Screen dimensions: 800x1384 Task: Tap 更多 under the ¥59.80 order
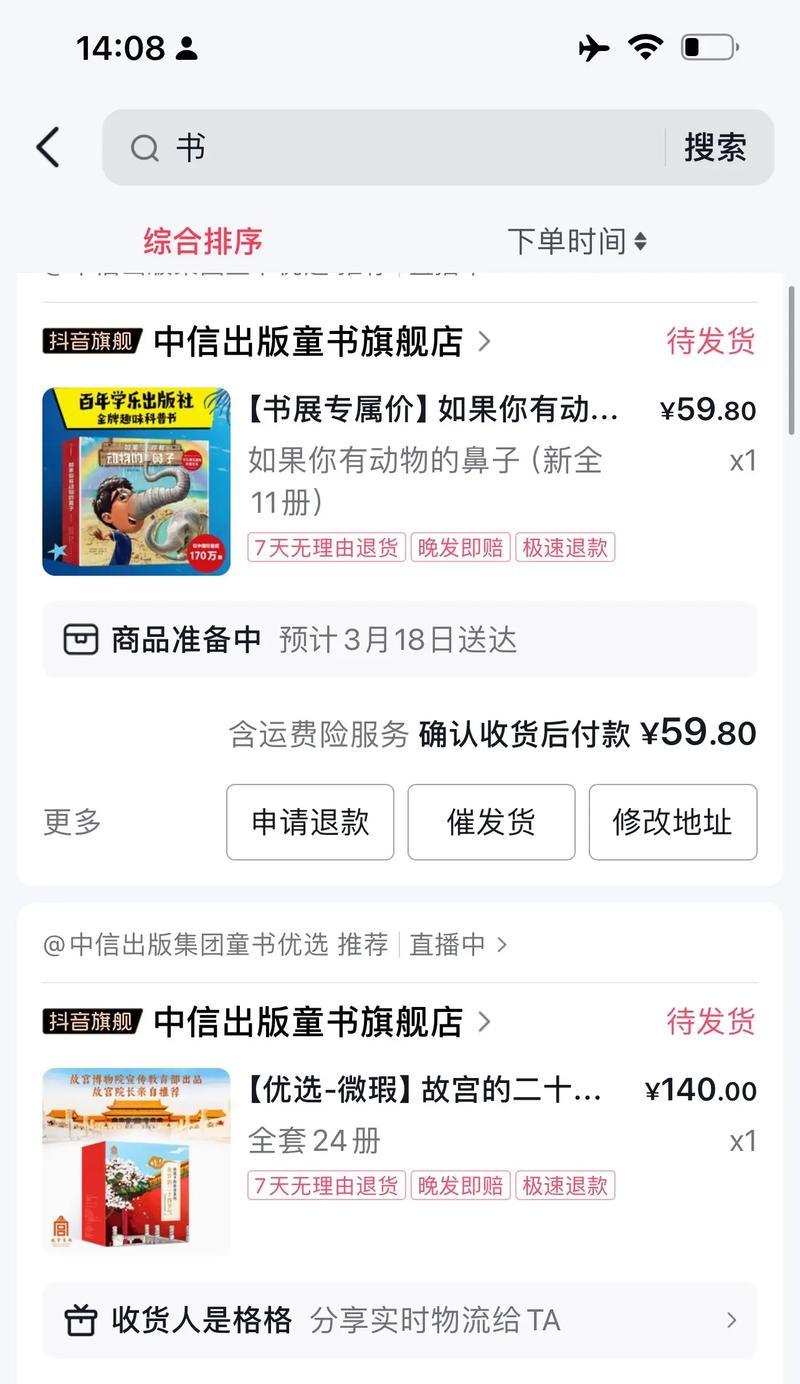(x=73, y=822)
